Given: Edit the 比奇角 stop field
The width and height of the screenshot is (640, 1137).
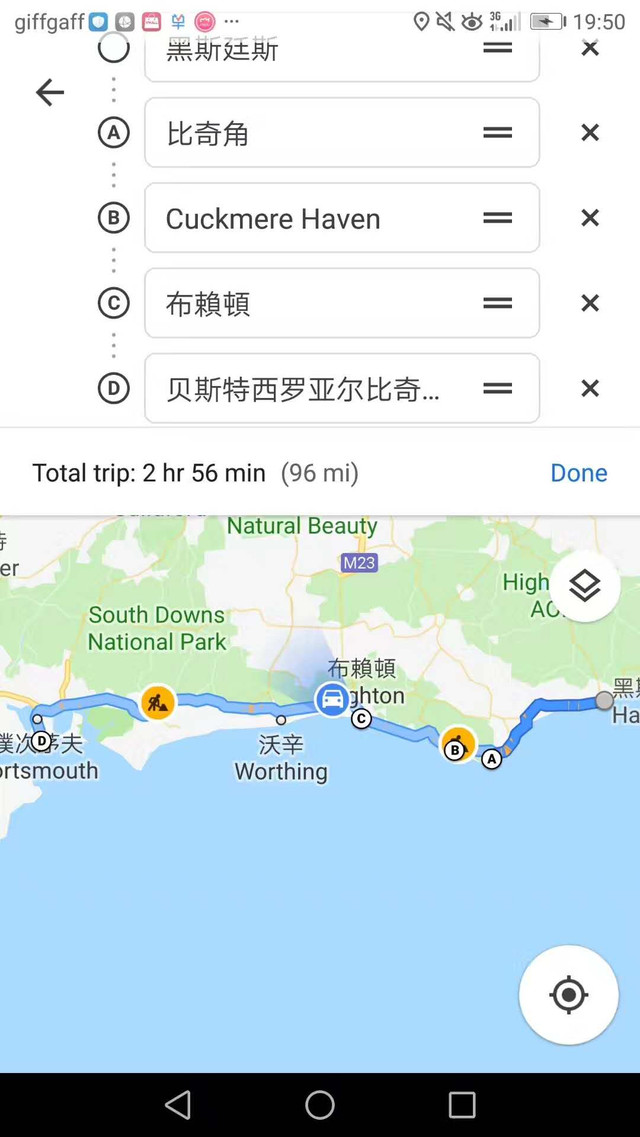Looking at the screenshot, I should 310,133.
